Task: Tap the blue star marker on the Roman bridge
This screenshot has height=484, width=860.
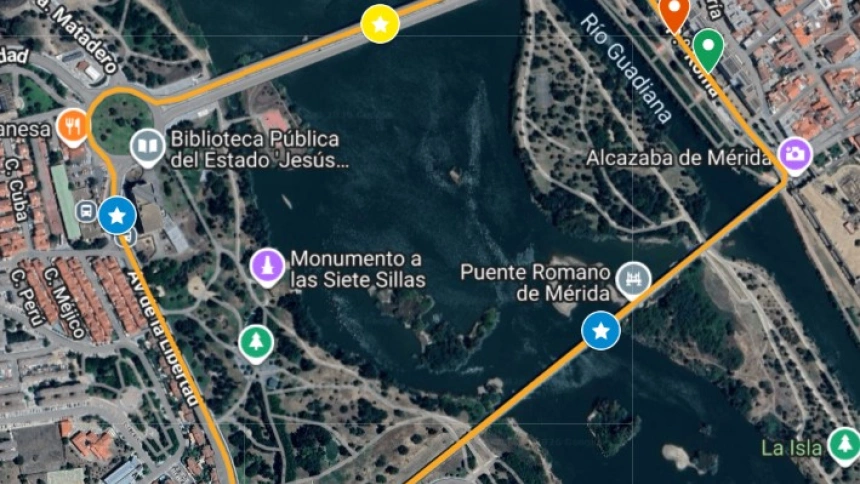Action: (x=600, y=329)
